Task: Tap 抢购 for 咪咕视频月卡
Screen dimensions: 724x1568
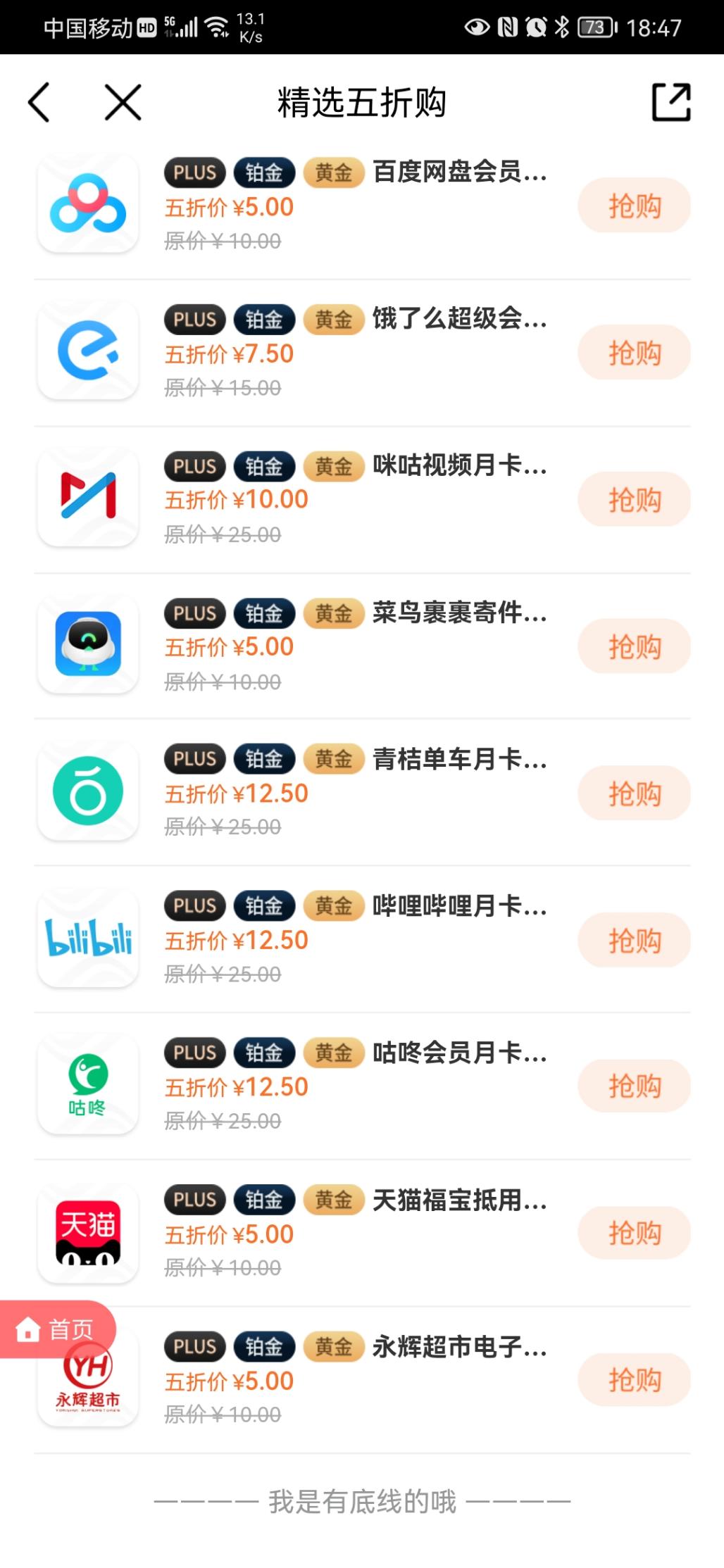Action: (634, 500)
